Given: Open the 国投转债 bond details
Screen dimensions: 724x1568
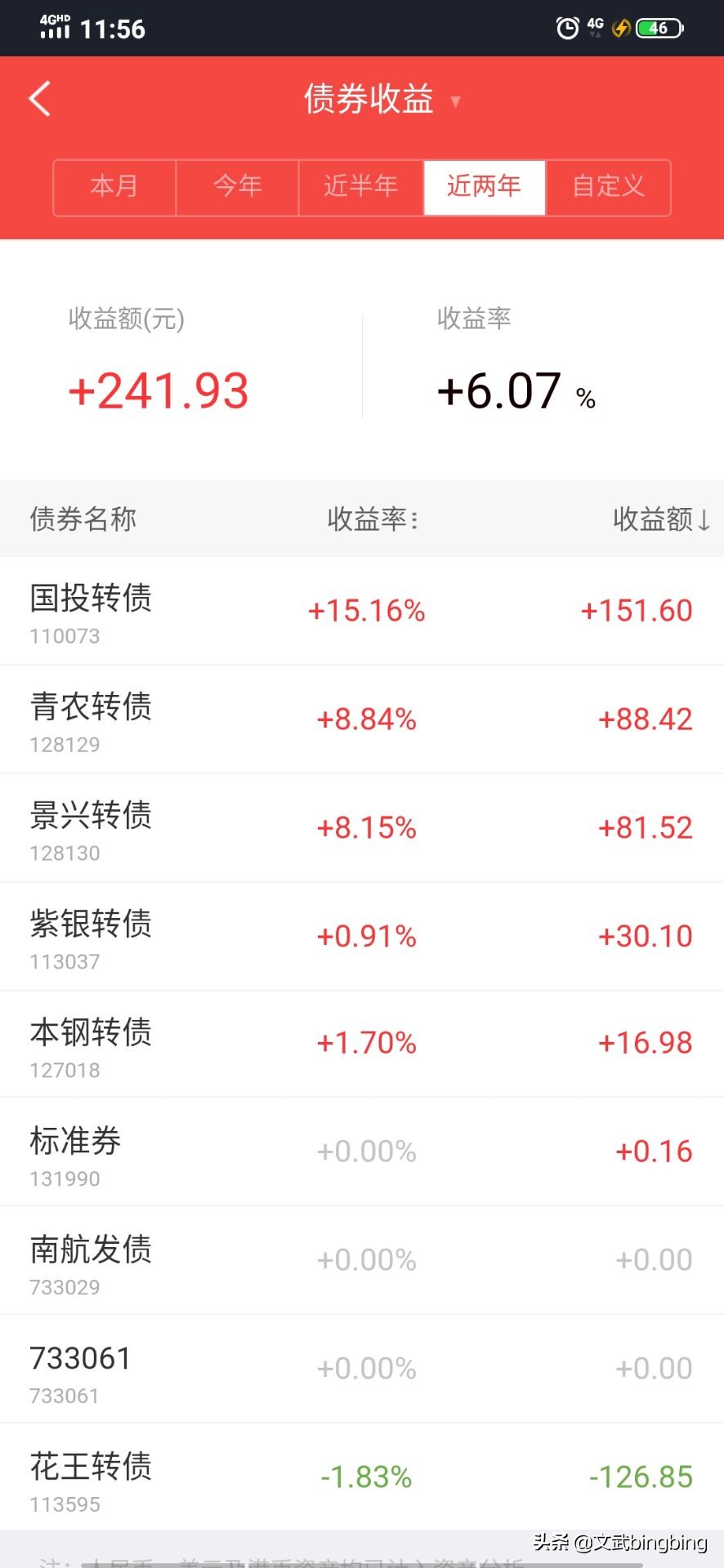Looking at the screenshot, I should click(x=90, y=610).
